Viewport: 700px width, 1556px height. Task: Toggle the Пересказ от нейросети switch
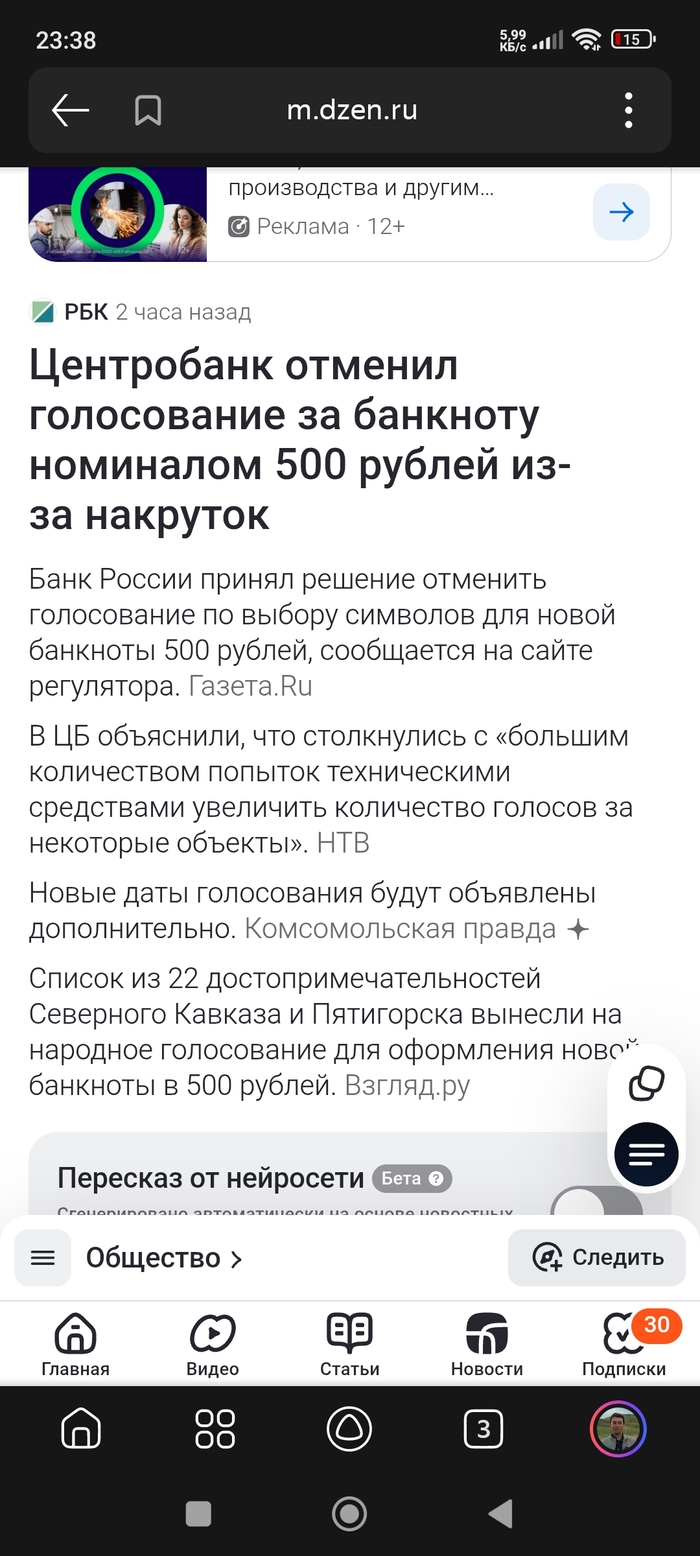point(598,1200)
